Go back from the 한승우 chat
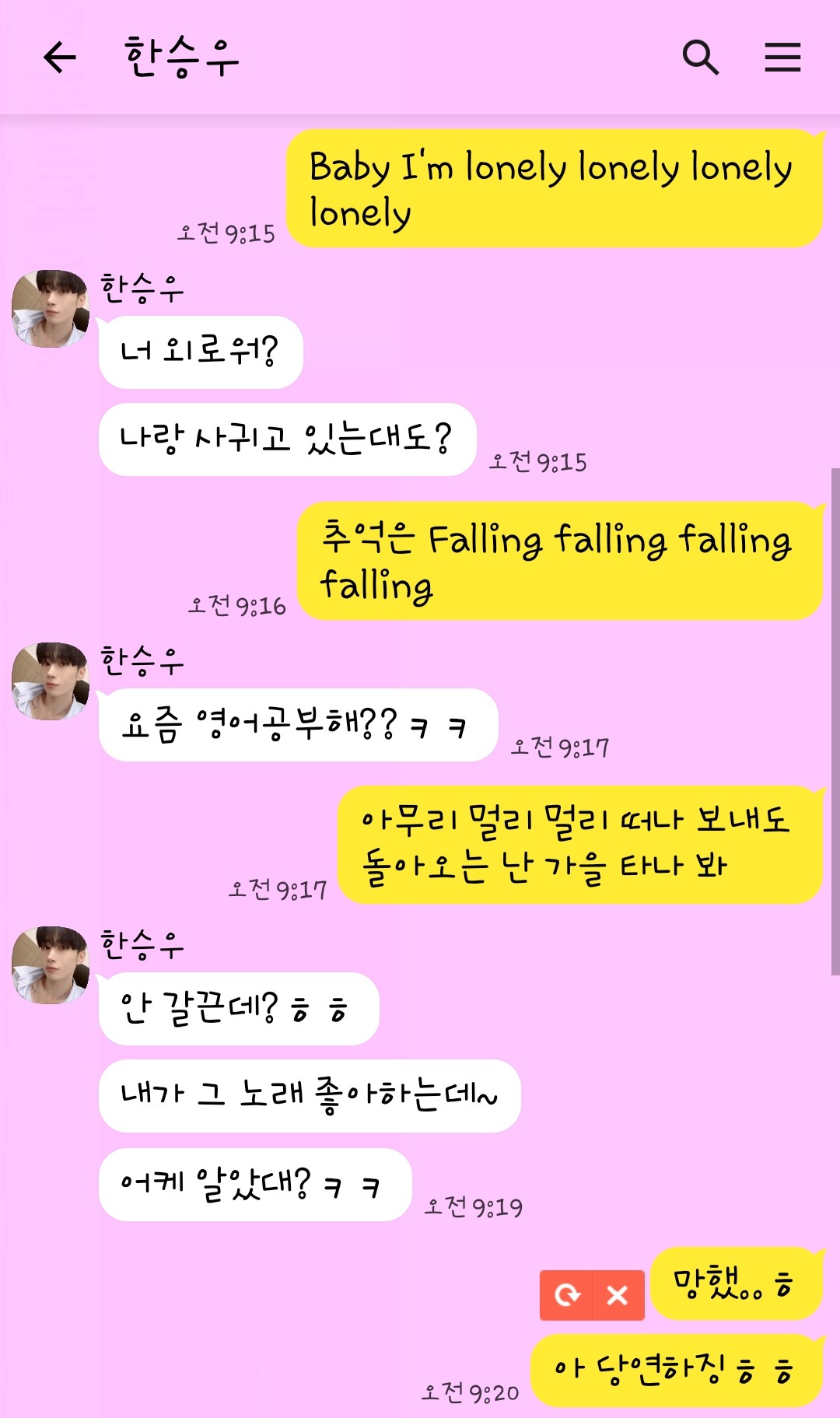Viewport: 840px width, 1418px height. coord(60,58)
